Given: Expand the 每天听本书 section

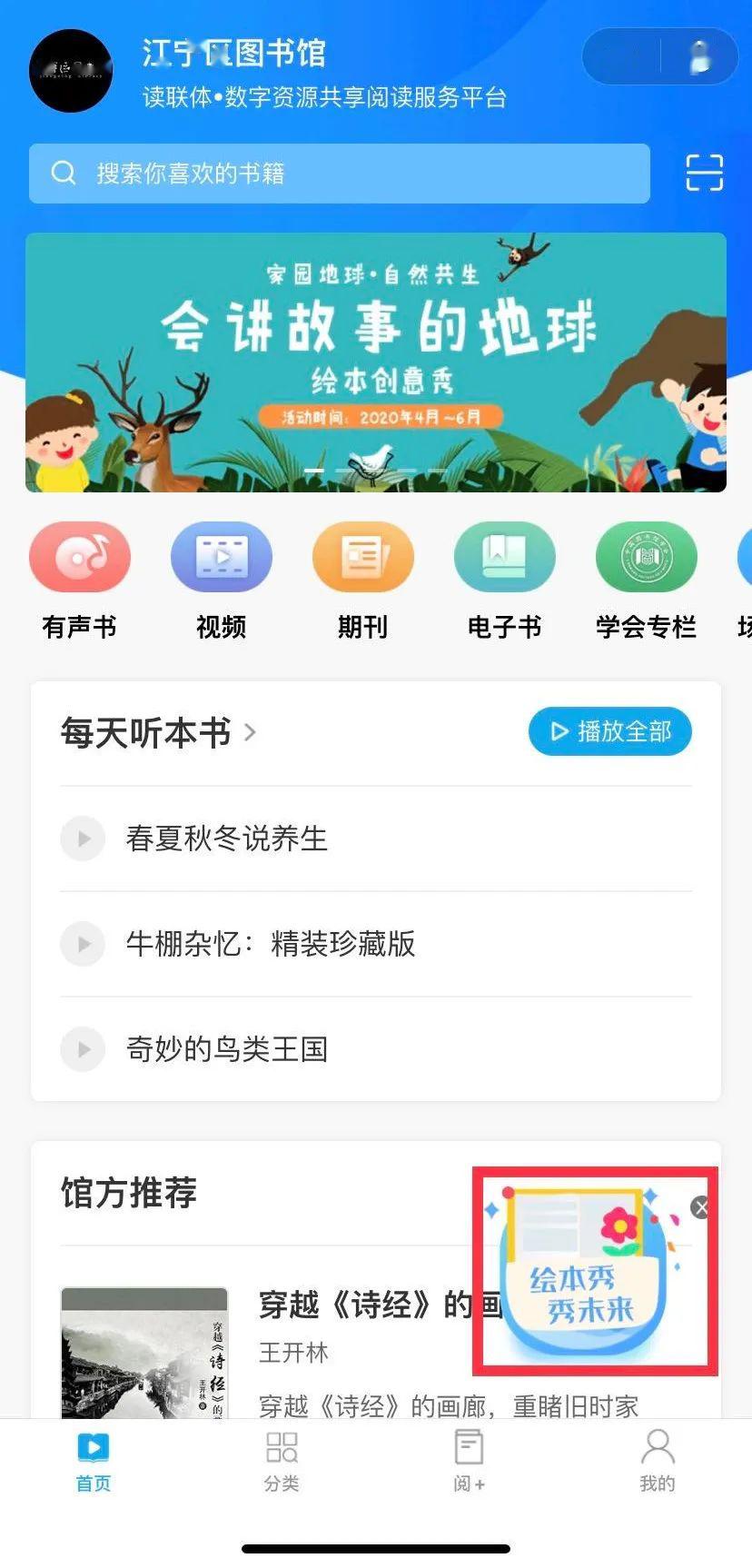Looking at the screenshot, I should click(159, 732).
